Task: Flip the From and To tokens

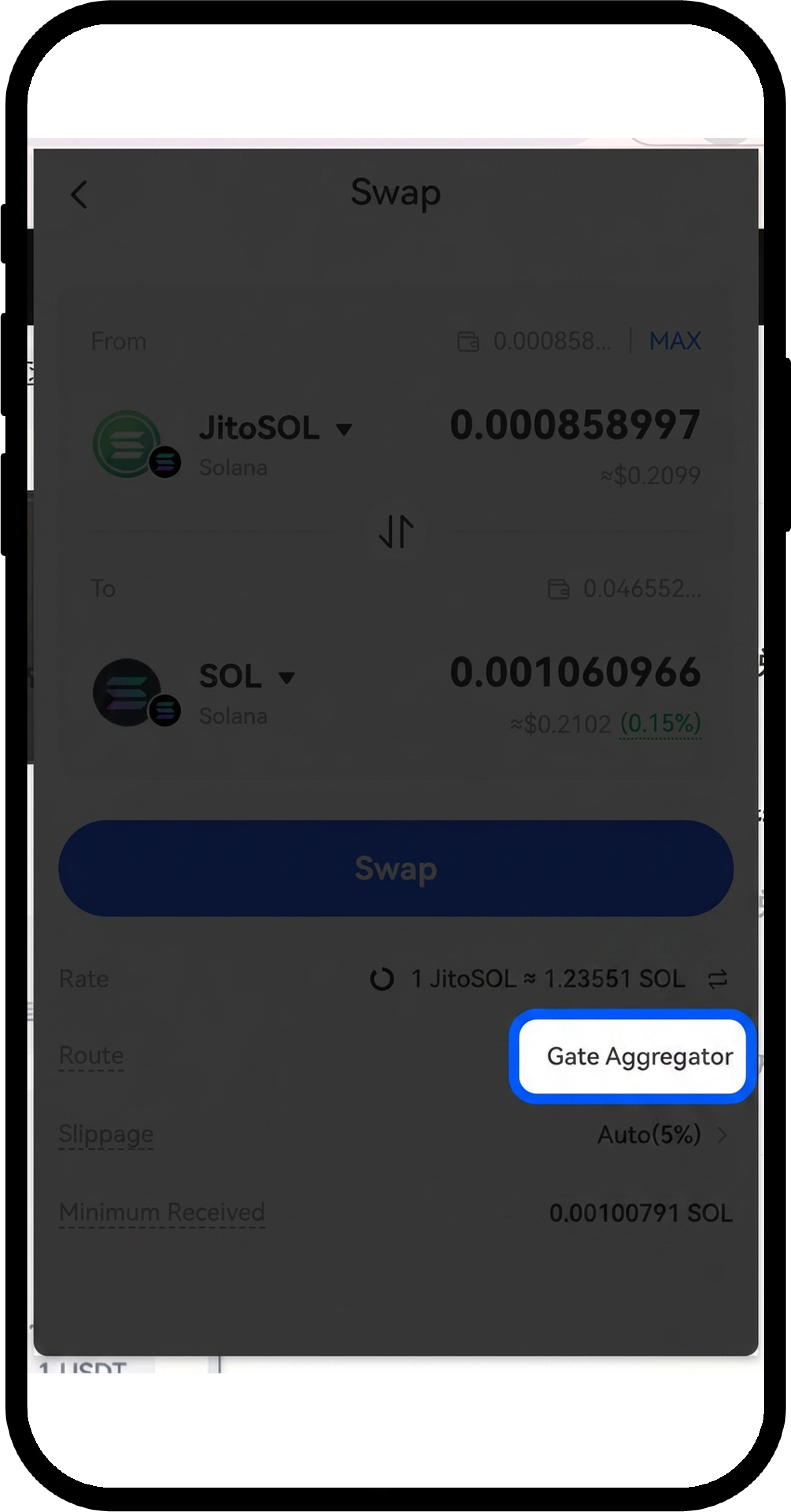Action: 396,531
